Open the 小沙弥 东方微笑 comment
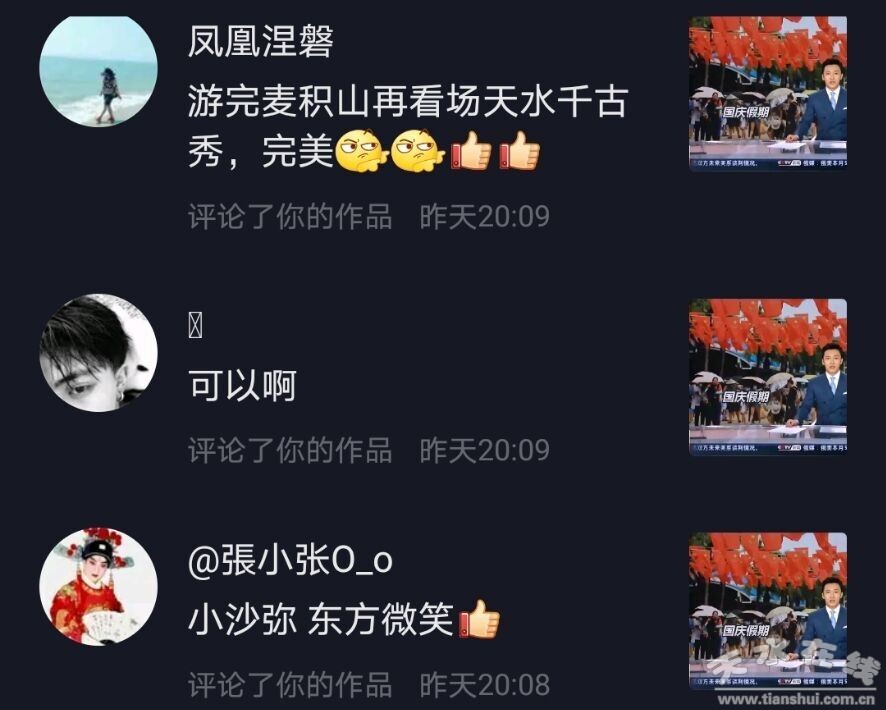 coord(343,620)
